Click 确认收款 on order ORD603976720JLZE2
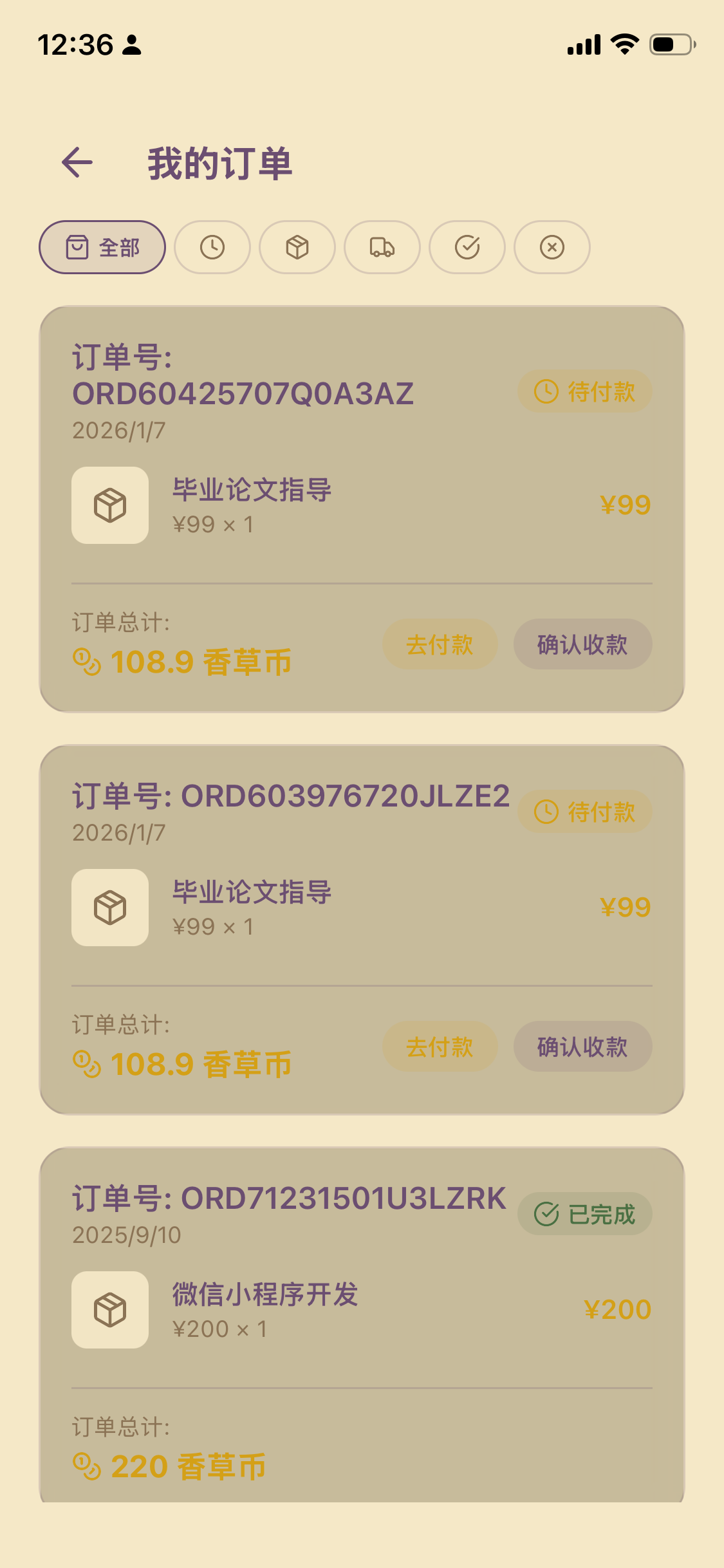 click(581, 1047)
